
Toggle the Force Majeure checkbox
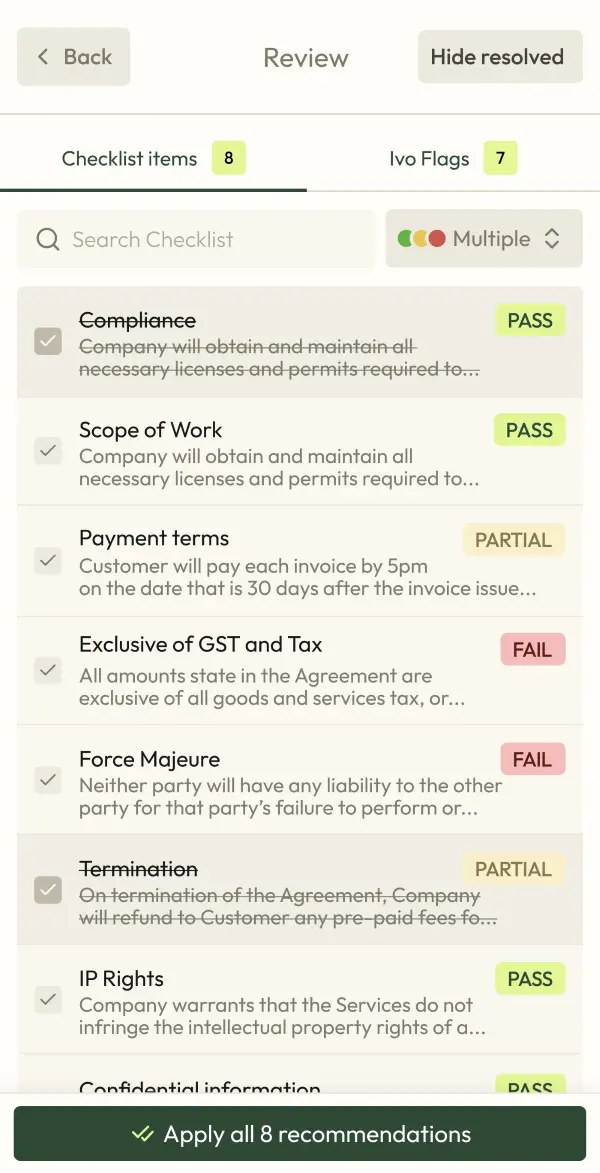pyautogui.click(x=48, y=779)
